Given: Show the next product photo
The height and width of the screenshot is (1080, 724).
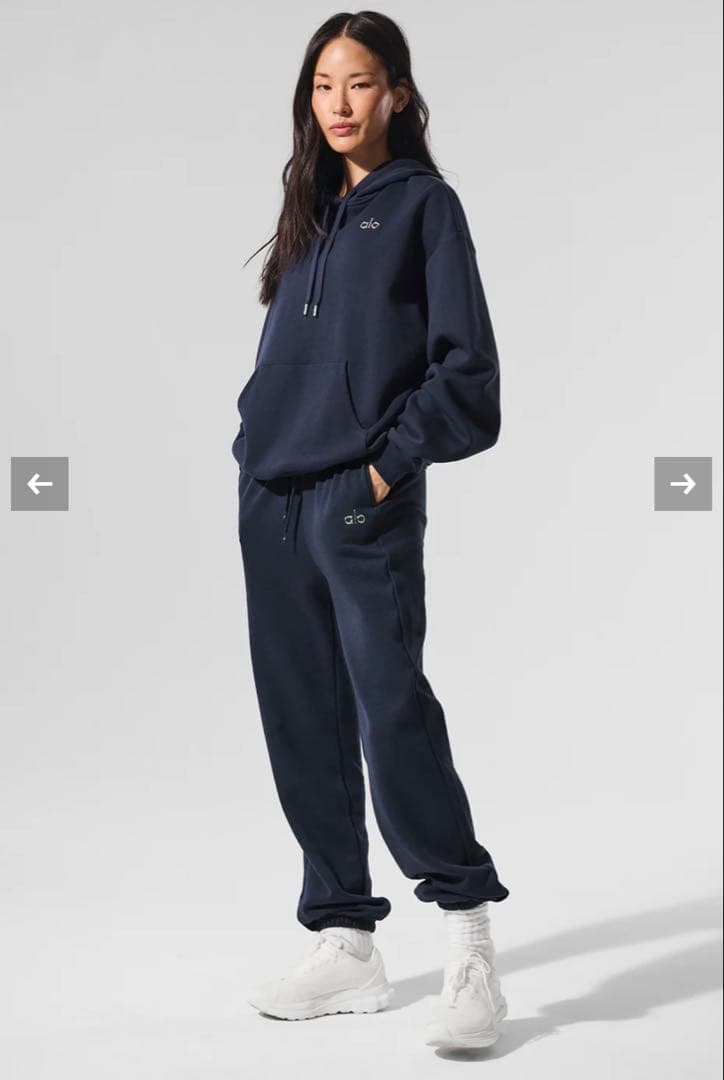Looking at the screenshot, I should coord(683,484).
